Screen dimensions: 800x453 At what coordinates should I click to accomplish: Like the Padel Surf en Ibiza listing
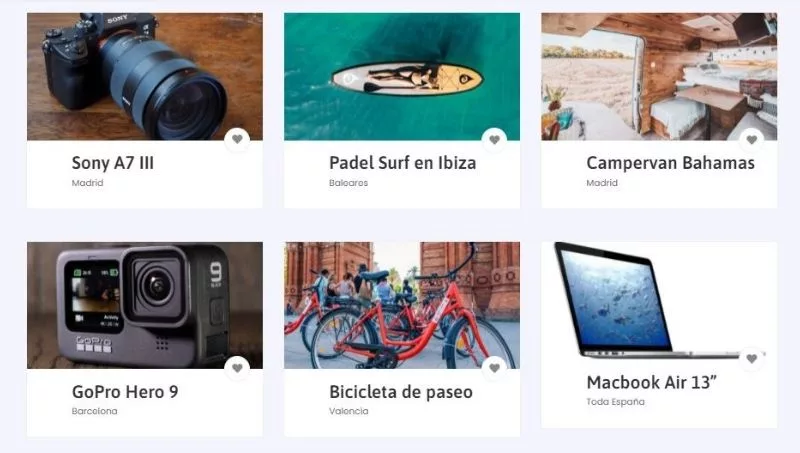click(494, 140)
